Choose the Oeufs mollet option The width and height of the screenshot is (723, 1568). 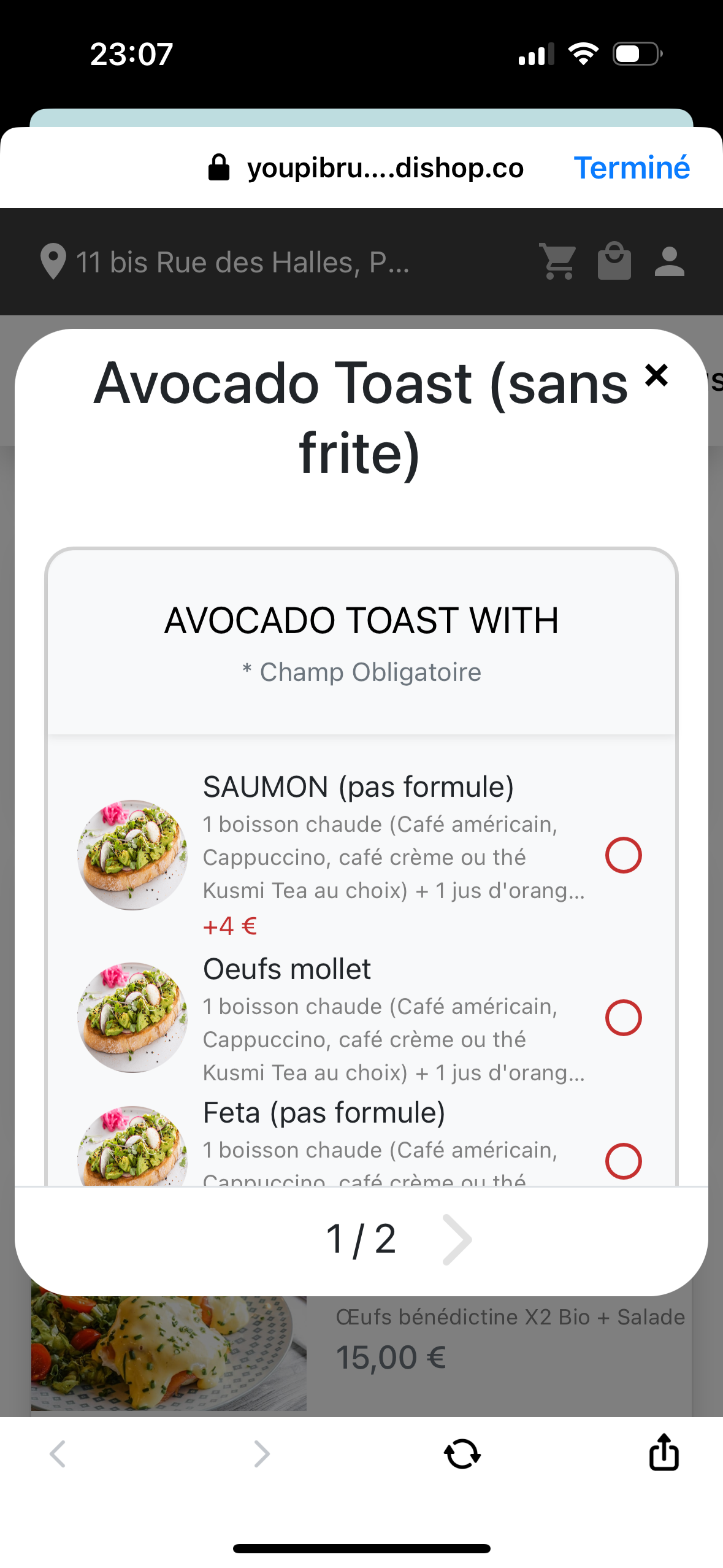click(x=623, y=1018)
